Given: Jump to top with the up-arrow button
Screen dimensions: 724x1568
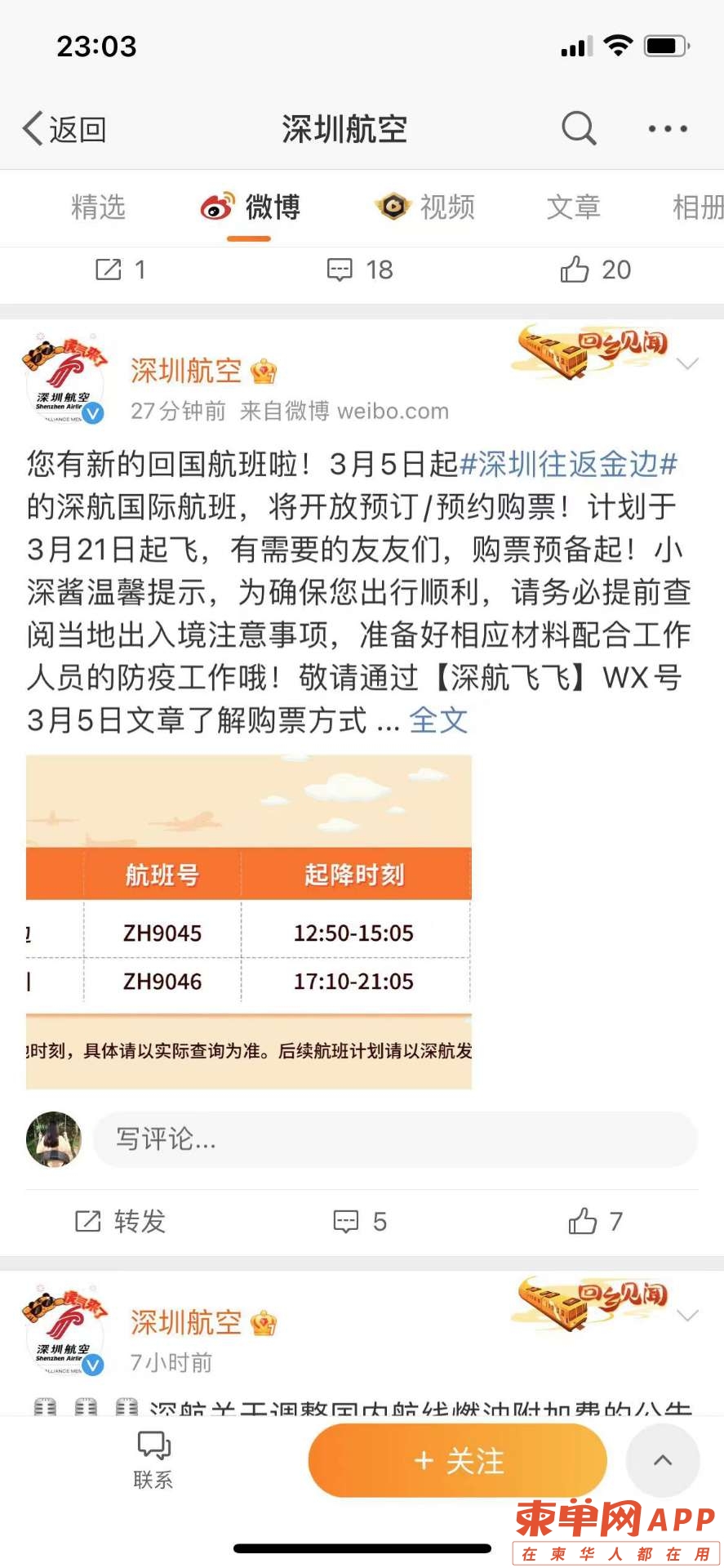Looking at the screenshot, I should tap(662, 1460).
